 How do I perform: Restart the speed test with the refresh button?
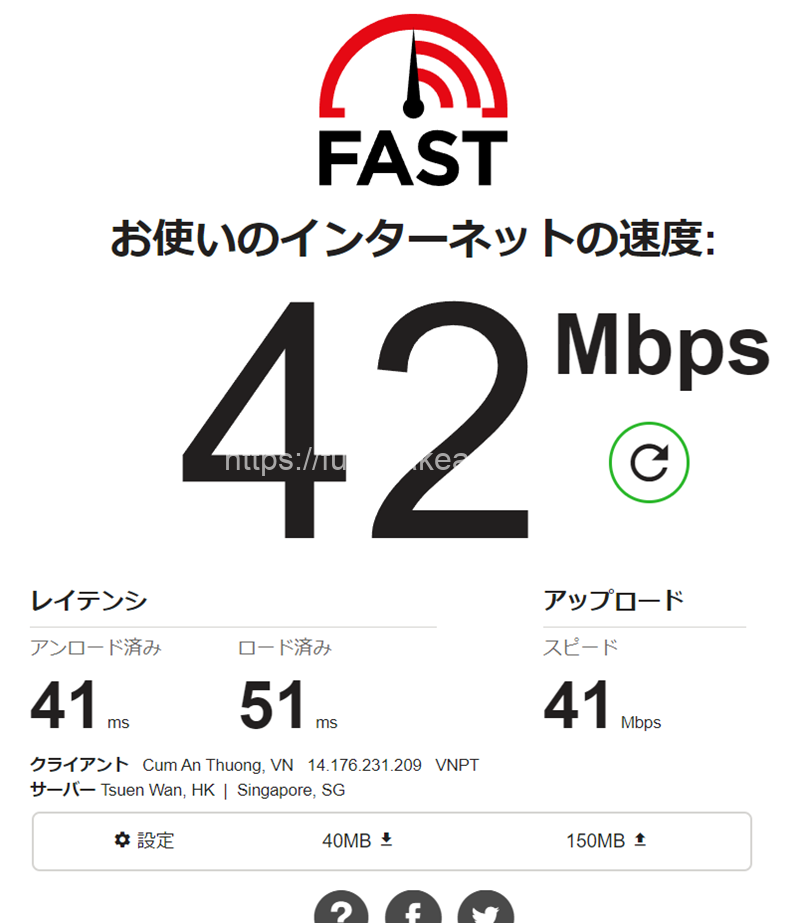649,462
